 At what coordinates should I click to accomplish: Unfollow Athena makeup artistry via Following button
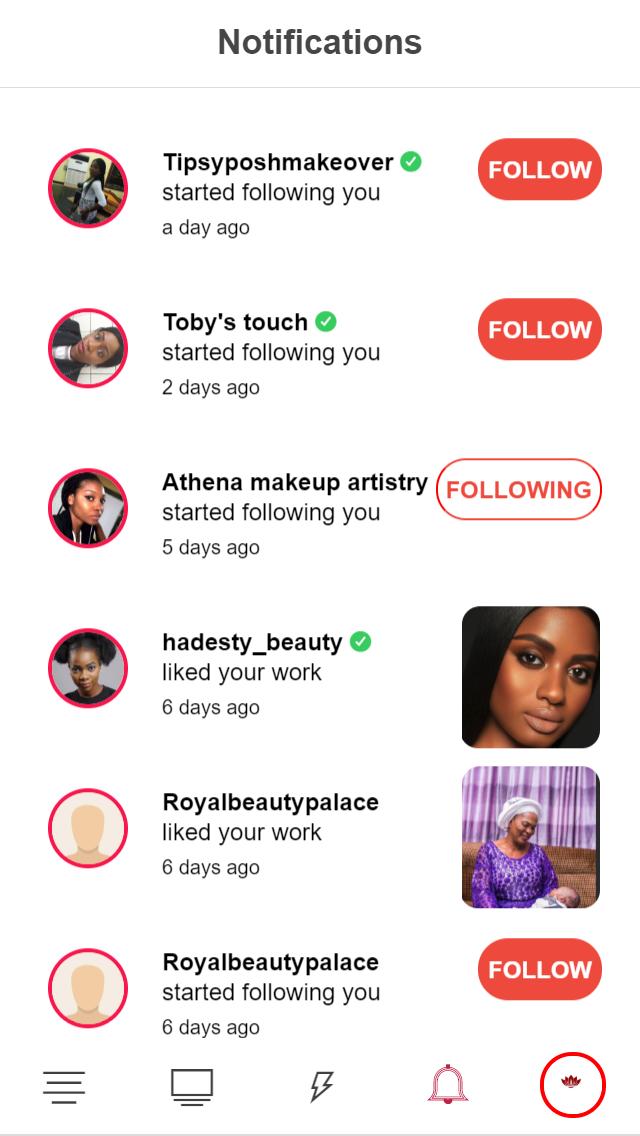click(x=519, y=489)
